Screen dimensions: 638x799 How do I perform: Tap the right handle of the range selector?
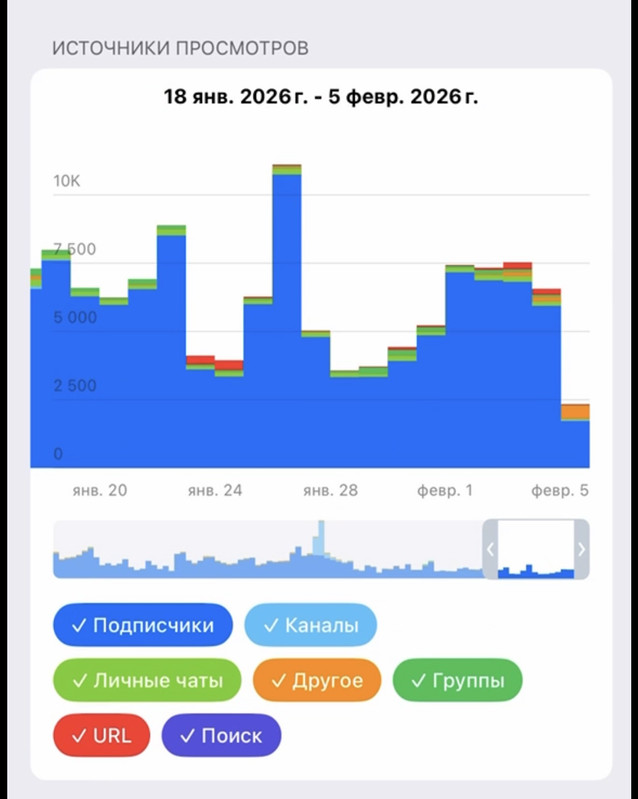(581, 549)
